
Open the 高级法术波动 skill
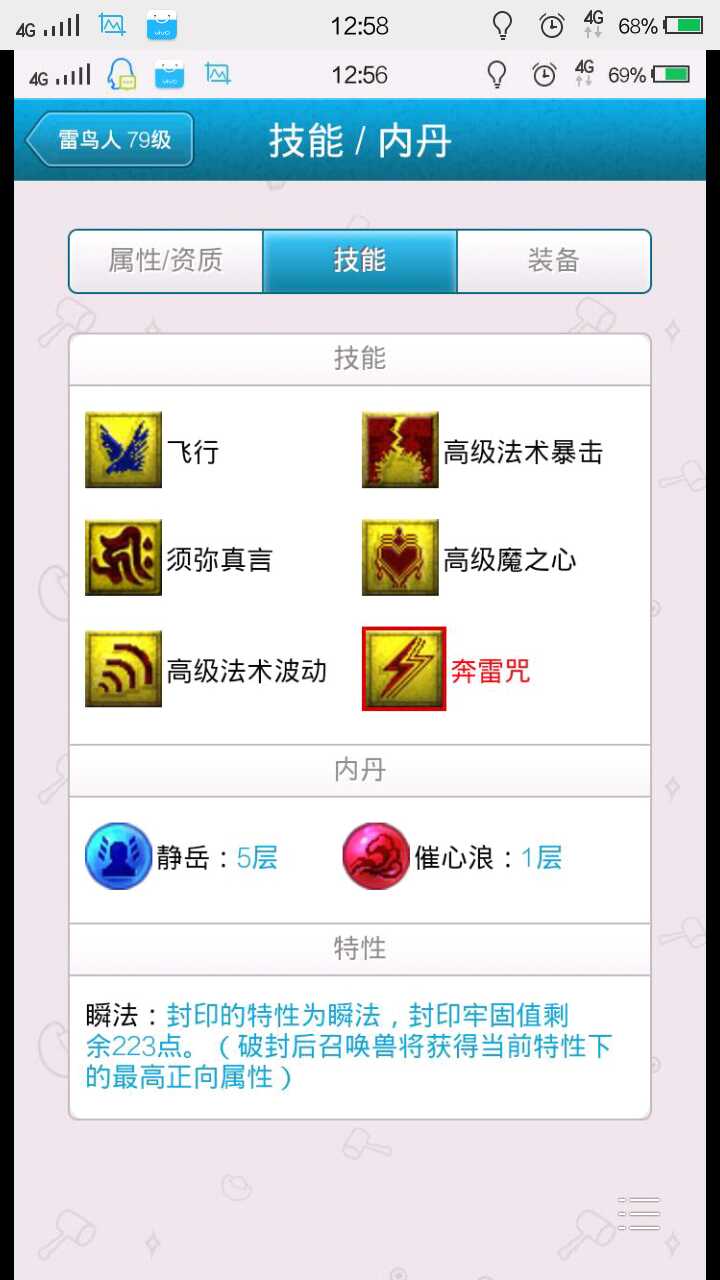123,669
